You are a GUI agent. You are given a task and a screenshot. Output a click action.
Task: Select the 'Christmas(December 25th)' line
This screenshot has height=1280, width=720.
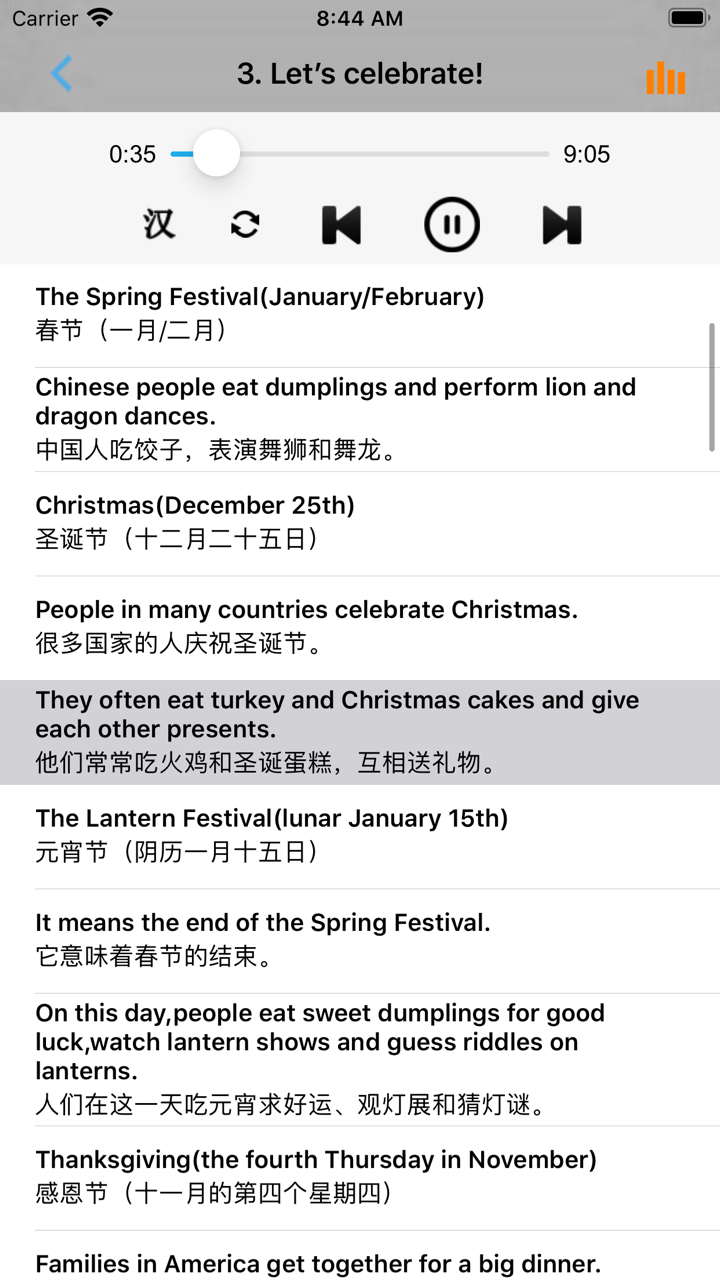tap(360, 522)
